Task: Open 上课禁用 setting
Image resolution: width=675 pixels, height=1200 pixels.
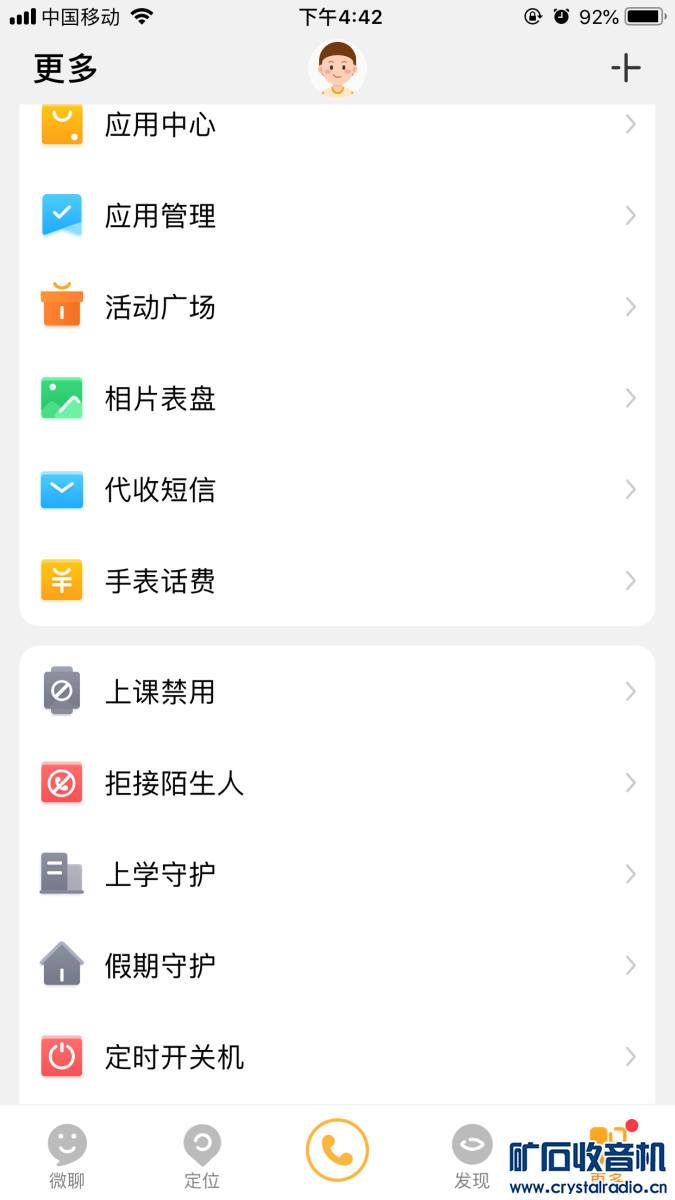Action: pos(337,692)
